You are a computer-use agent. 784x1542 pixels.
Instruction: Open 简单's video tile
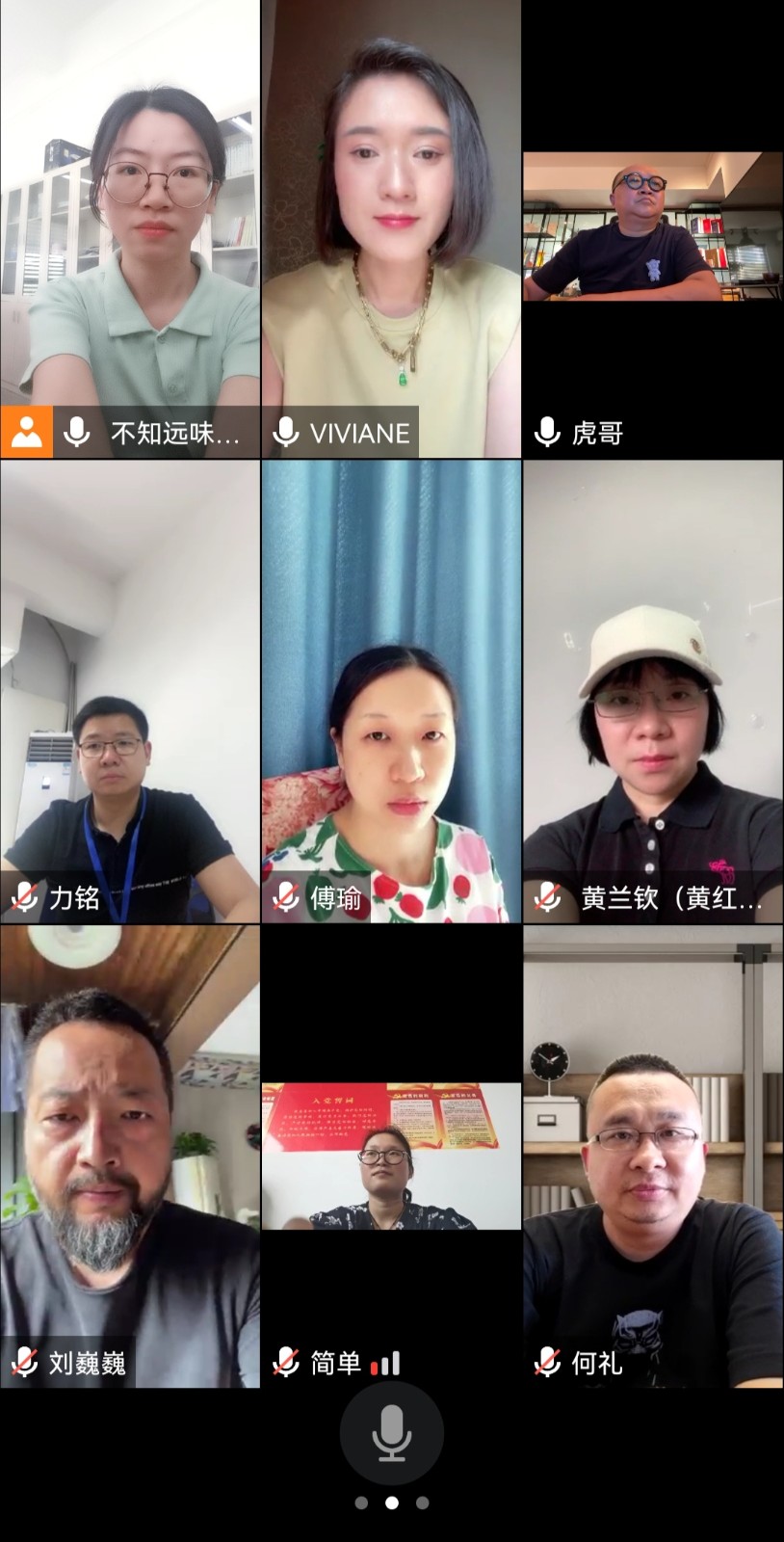click(x=391, y=1156)
